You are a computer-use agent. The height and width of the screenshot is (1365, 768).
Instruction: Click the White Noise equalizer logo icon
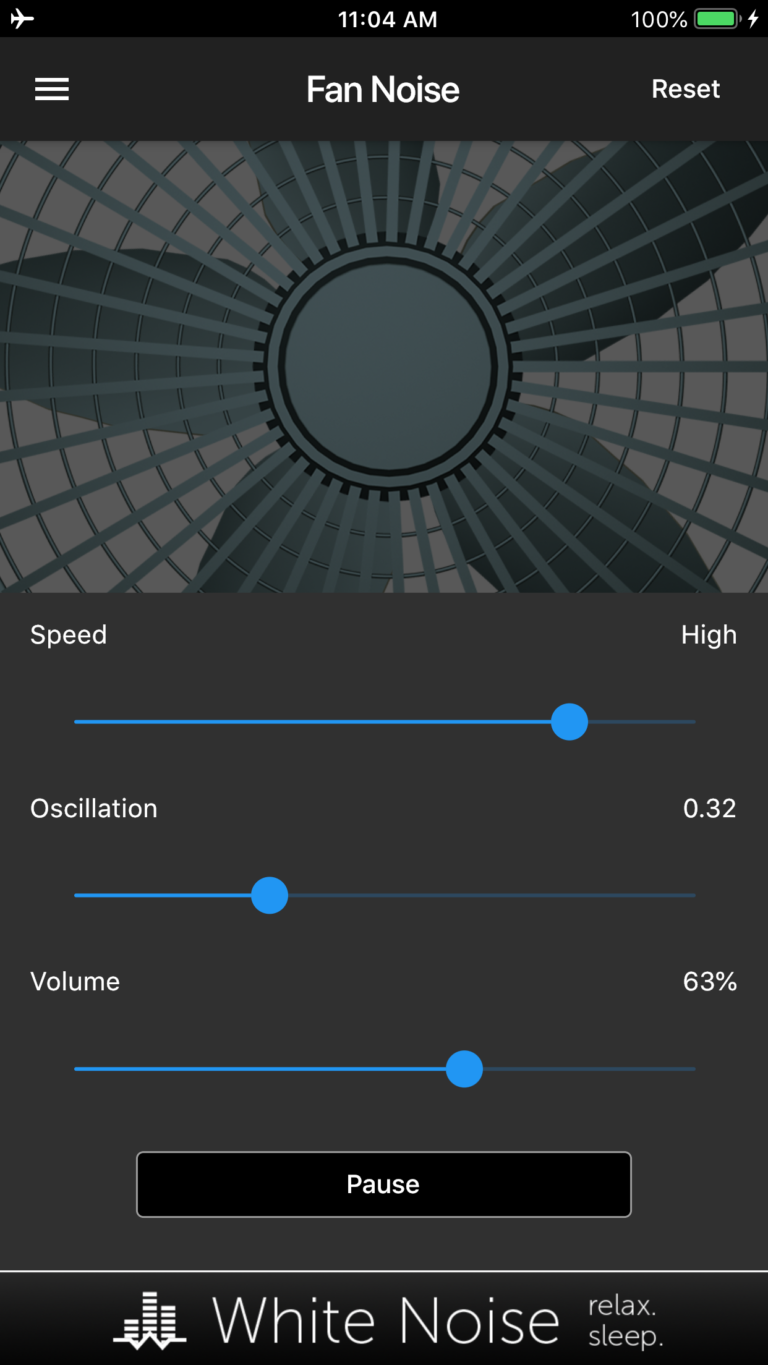[x=152, y=1318]
